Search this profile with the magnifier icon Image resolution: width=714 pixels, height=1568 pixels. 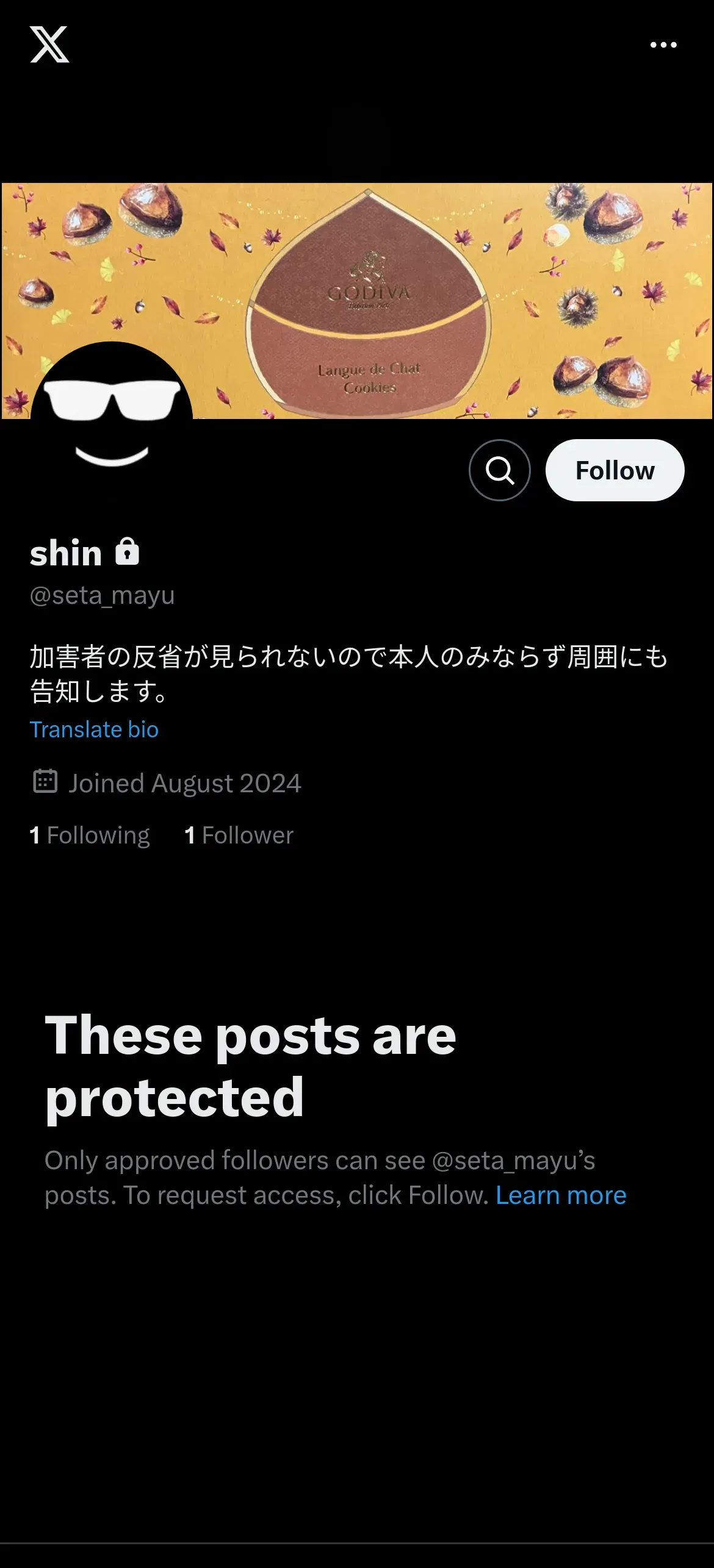[499, 470]
